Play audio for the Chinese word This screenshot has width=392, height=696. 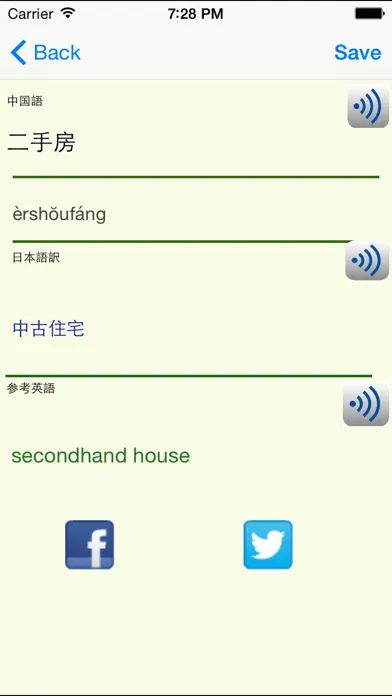368,106
